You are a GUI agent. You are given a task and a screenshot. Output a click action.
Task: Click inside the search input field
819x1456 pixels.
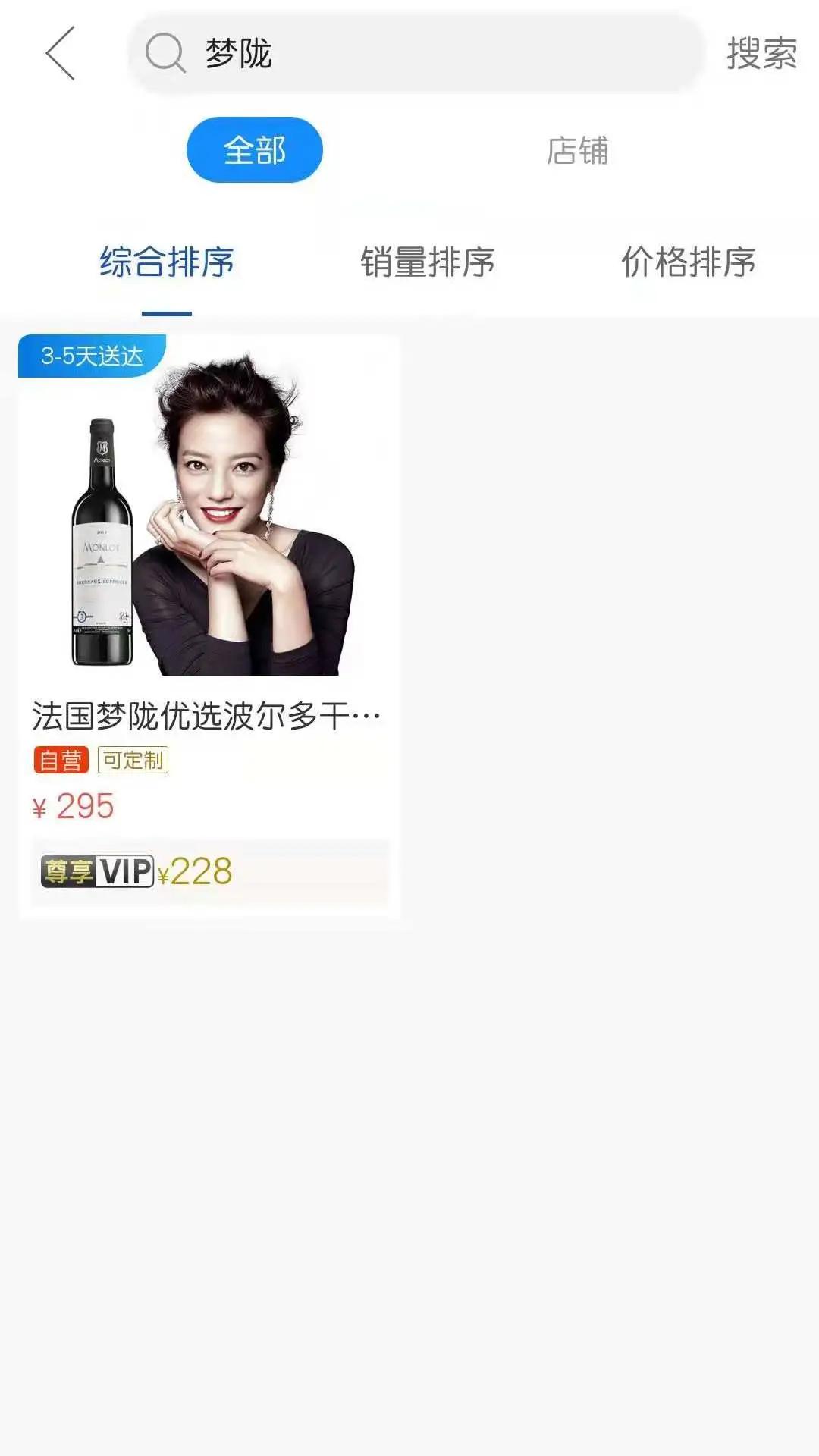pyautogui.click(x=417, y=55)
